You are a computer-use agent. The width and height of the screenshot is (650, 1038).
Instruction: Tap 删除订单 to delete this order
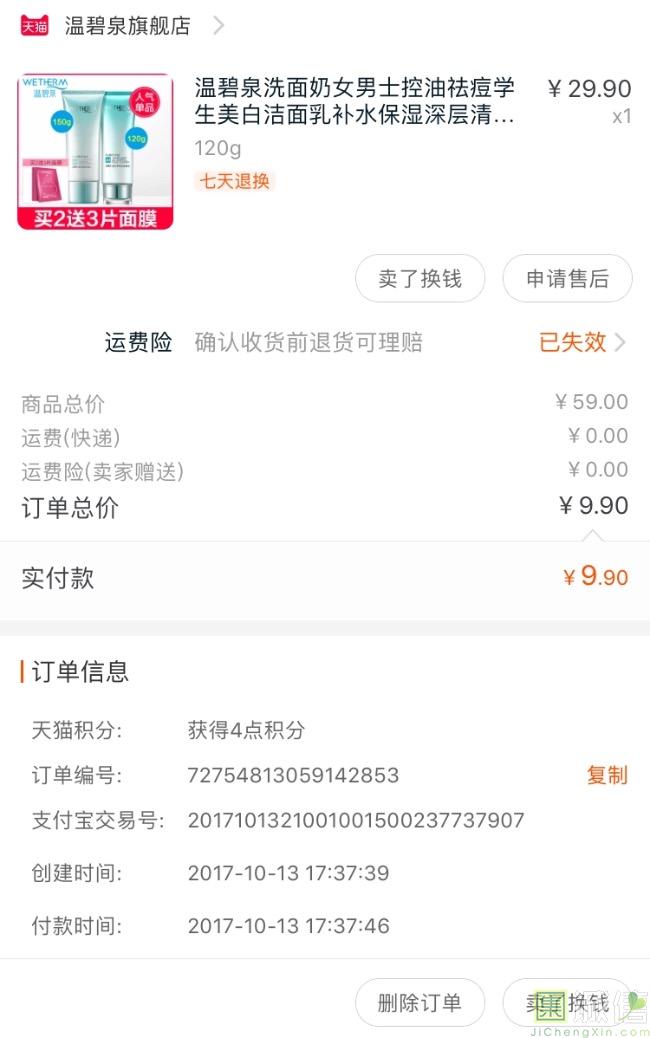(x=420, y=1002)
